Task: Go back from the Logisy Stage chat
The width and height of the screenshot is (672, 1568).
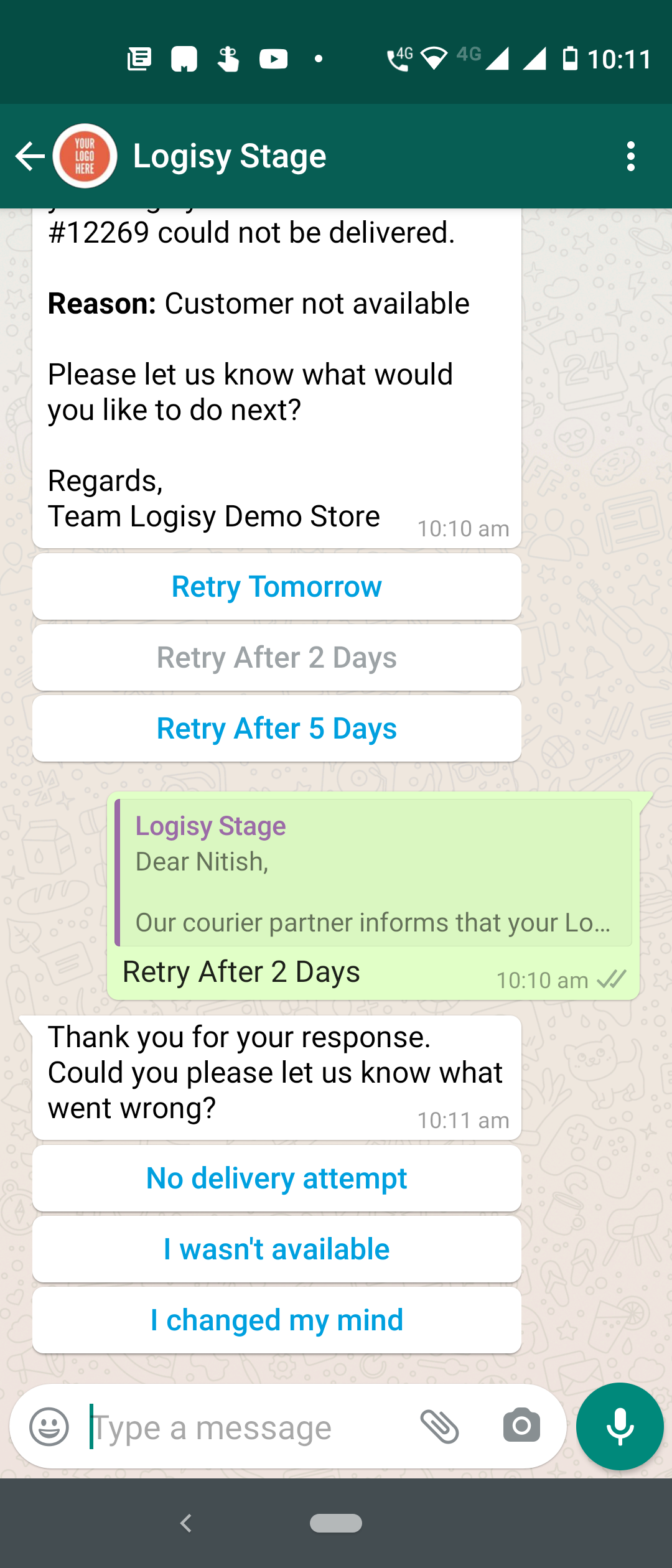Action: click(29, 156)
